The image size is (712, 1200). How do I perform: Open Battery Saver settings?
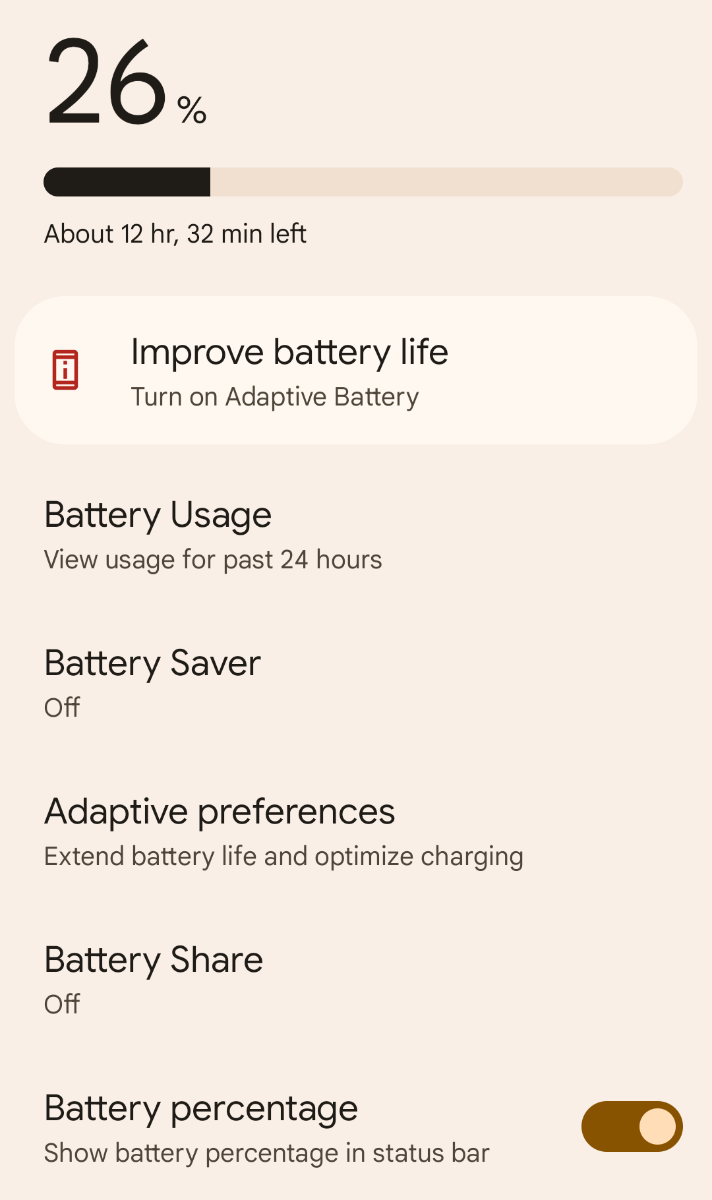356,682
